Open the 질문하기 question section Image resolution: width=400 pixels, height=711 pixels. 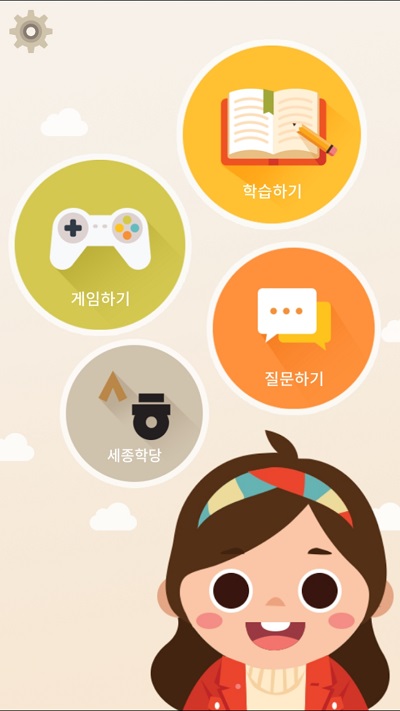coord(294,328)
